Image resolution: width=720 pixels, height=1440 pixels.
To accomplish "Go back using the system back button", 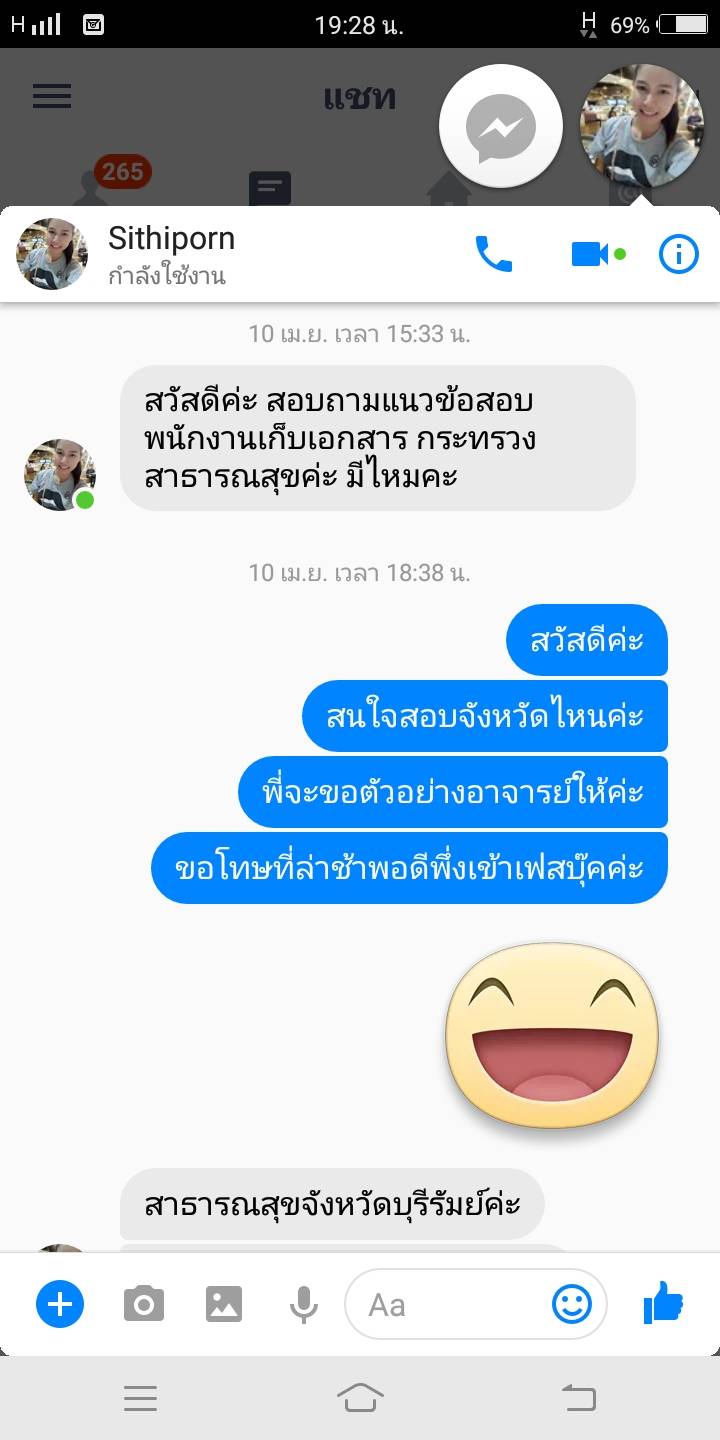I will point(579,1397).
